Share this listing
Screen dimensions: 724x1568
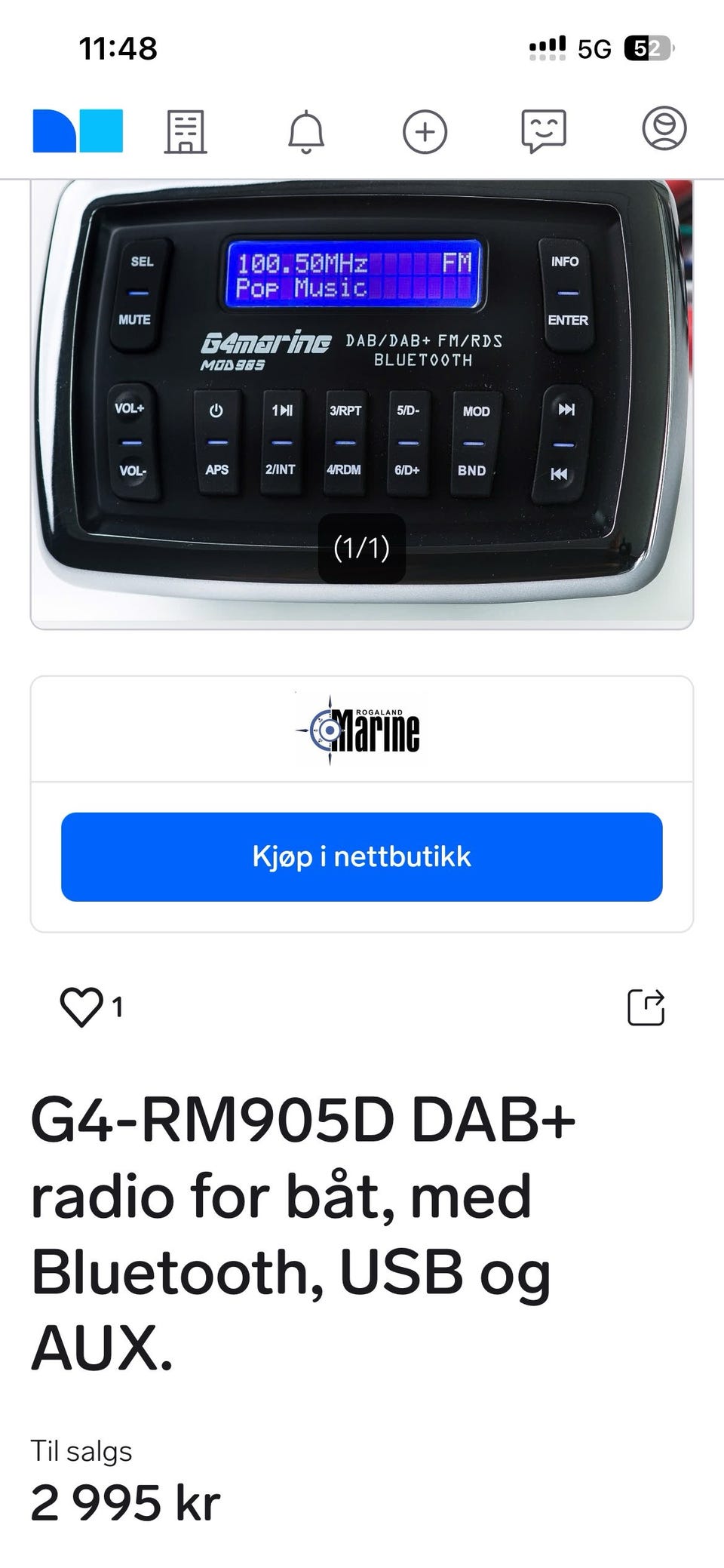(646, 1007)
